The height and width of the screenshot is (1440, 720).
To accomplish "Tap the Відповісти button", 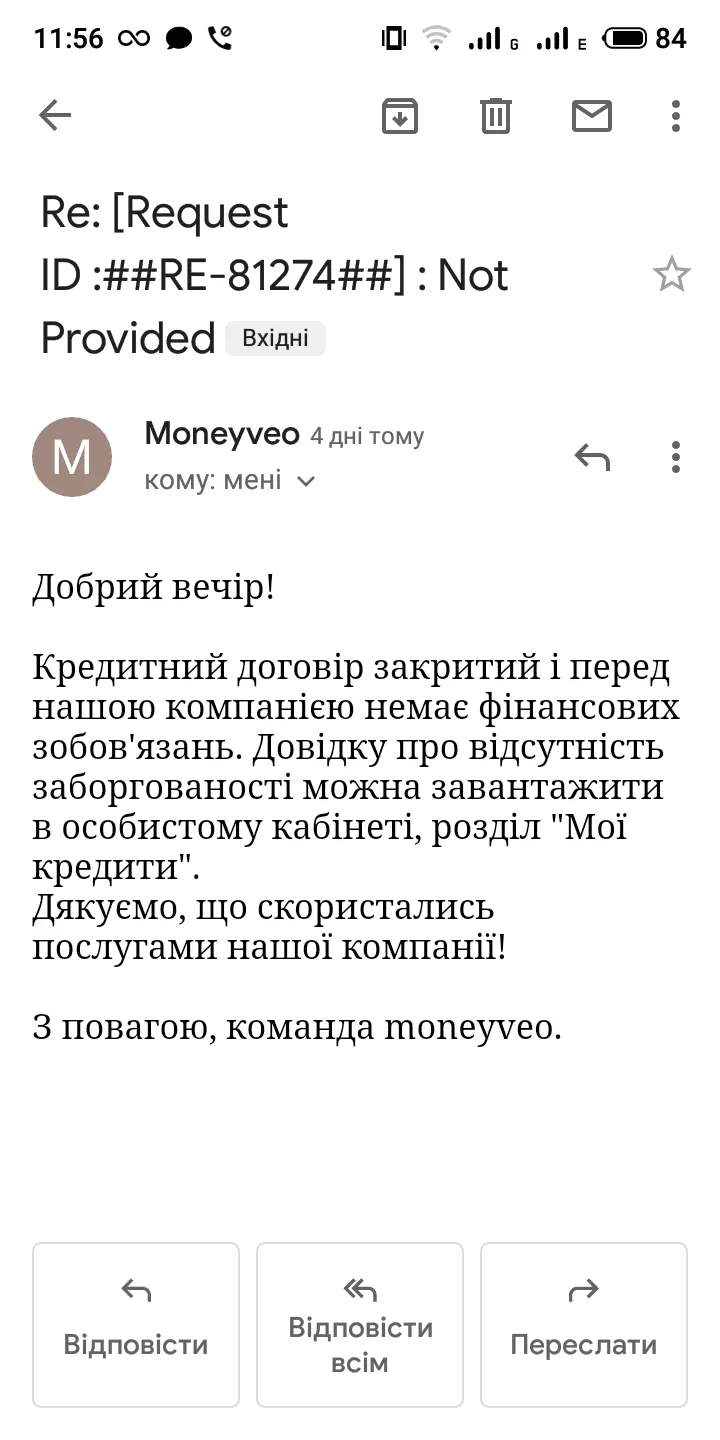I will coord(136,1324).
